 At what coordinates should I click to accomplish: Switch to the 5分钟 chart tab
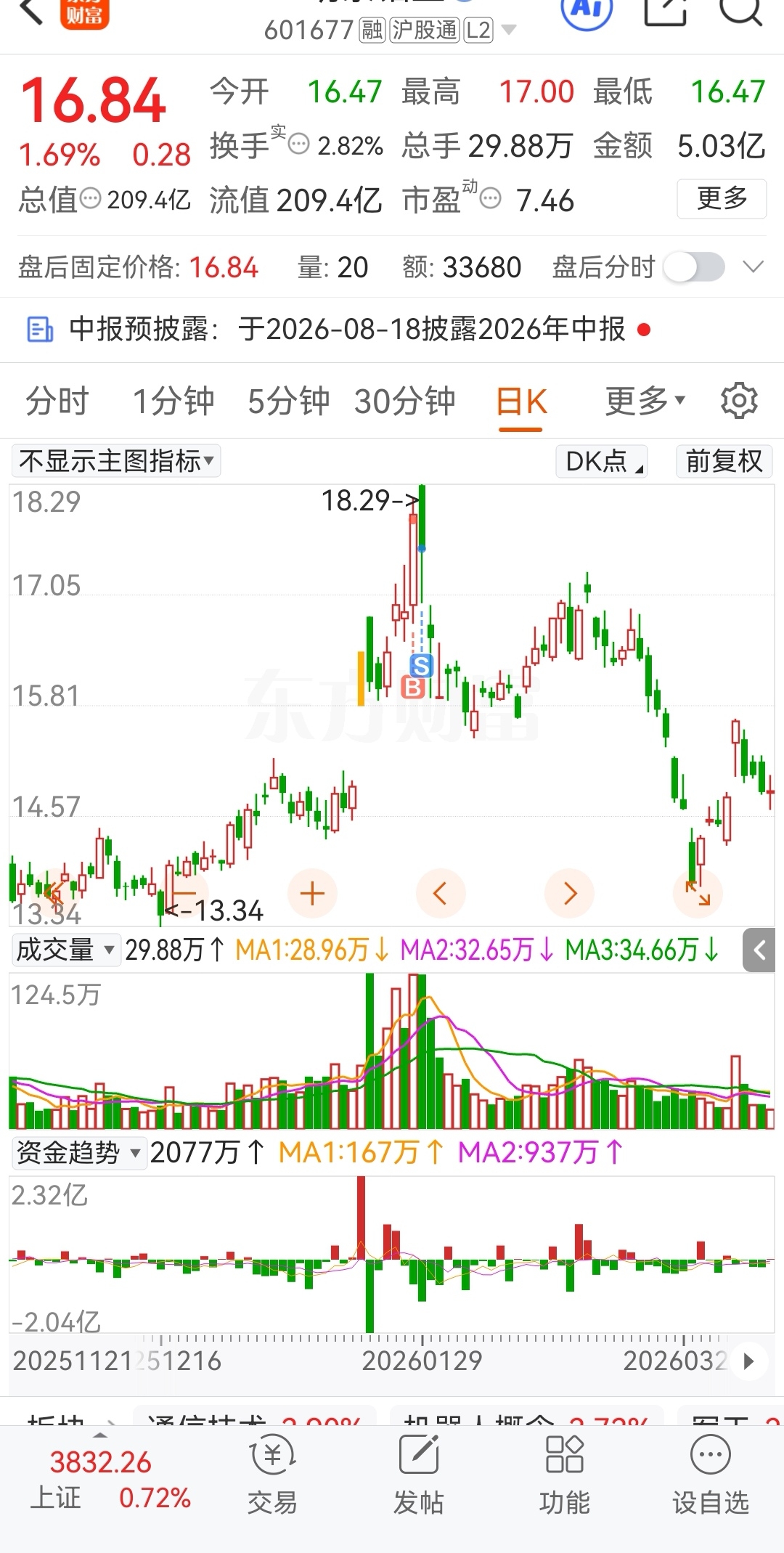pos(288,401)
